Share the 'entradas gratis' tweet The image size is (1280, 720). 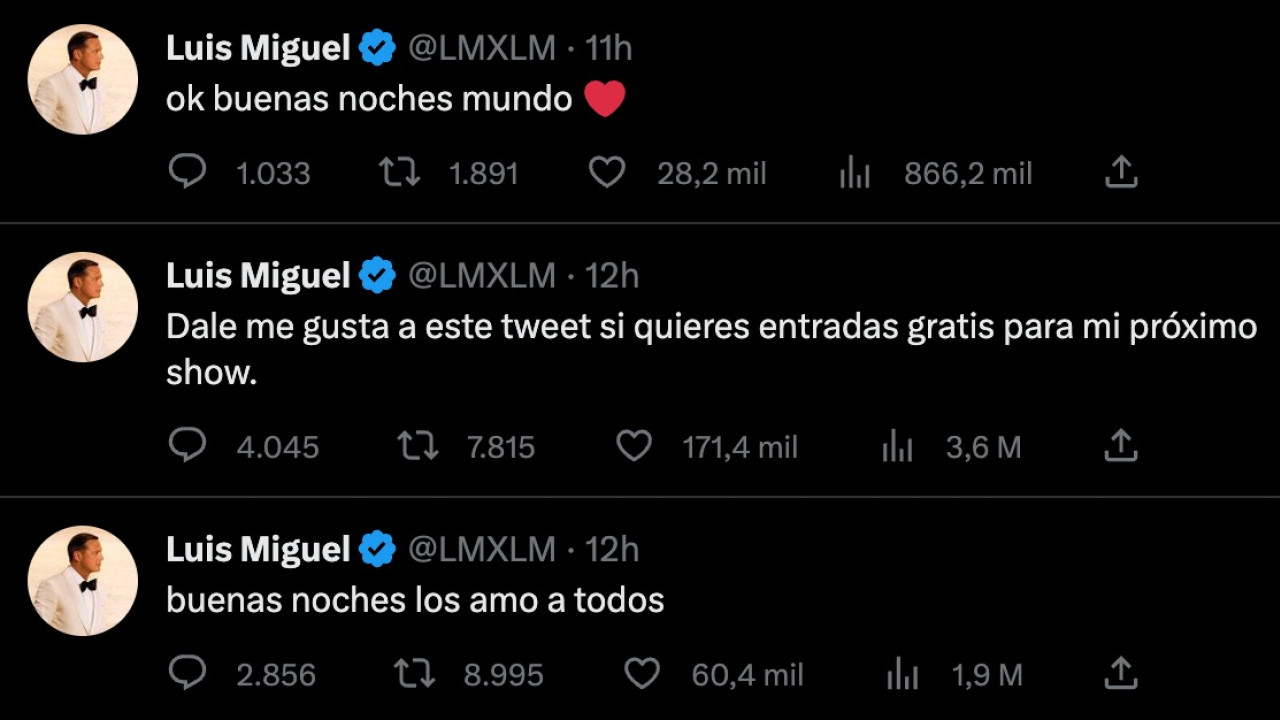(1121, 446)
